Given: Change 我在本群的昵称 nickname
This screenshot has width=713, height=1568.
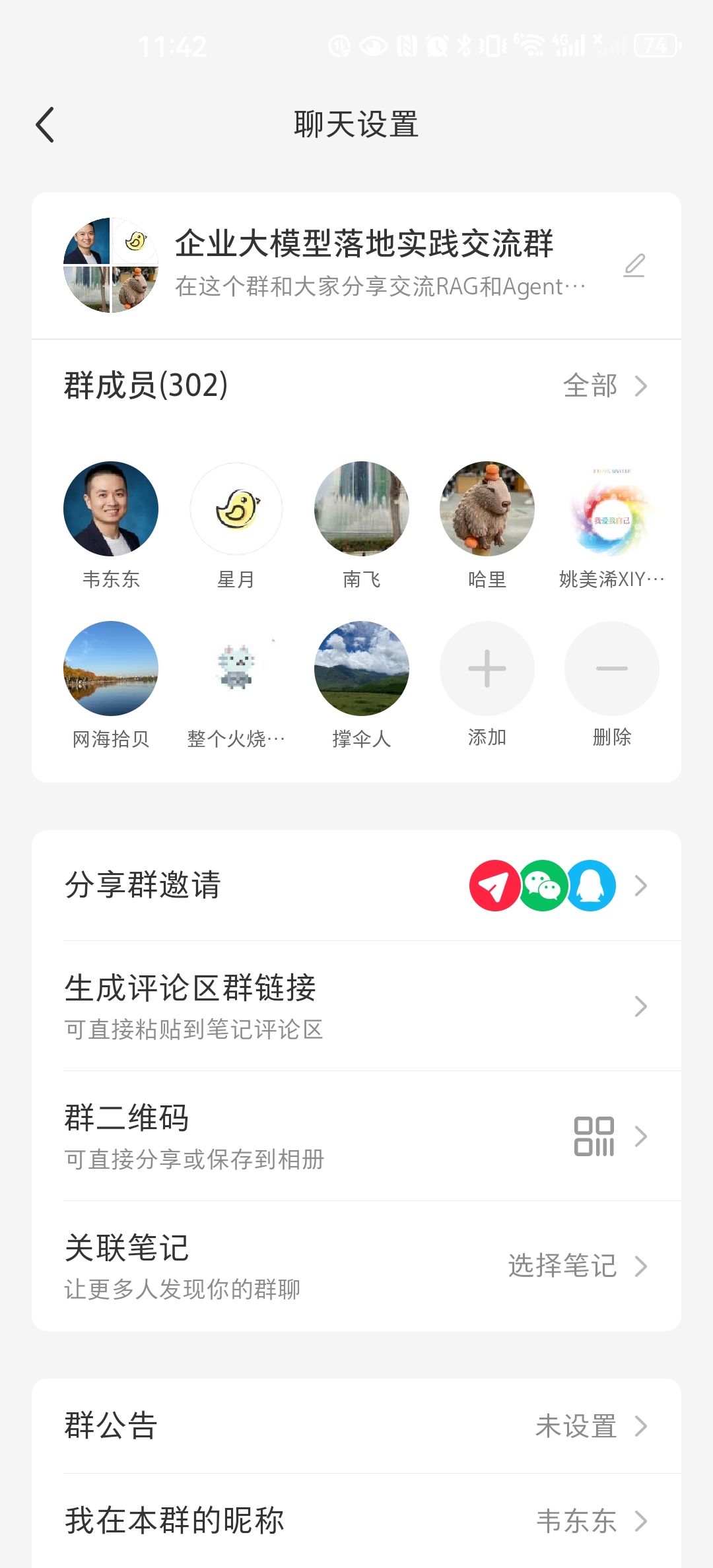Looking at the screenshot, I should (x=356, y=1521).
